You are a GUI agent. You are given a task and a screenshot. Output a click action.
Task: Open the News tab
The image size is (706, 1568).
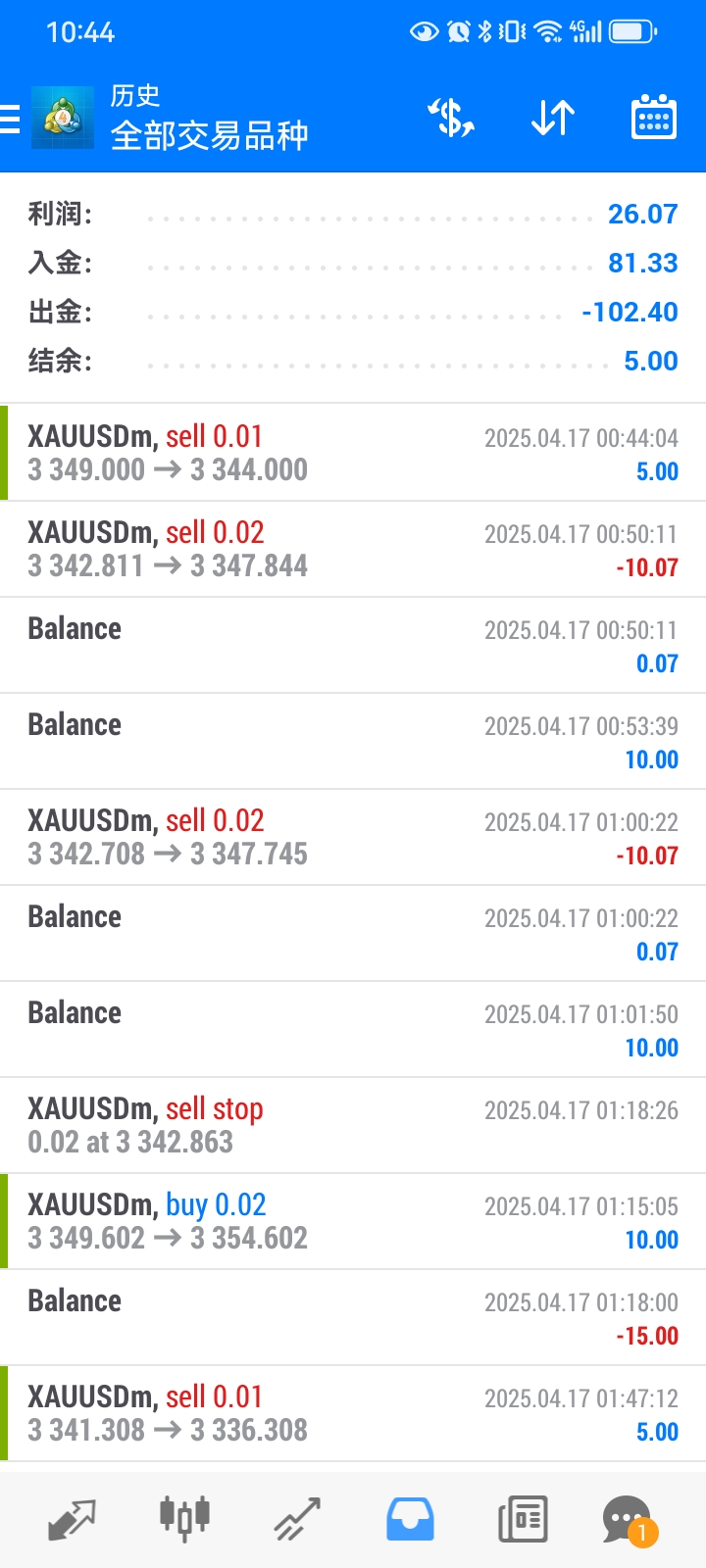point(523,1520)
